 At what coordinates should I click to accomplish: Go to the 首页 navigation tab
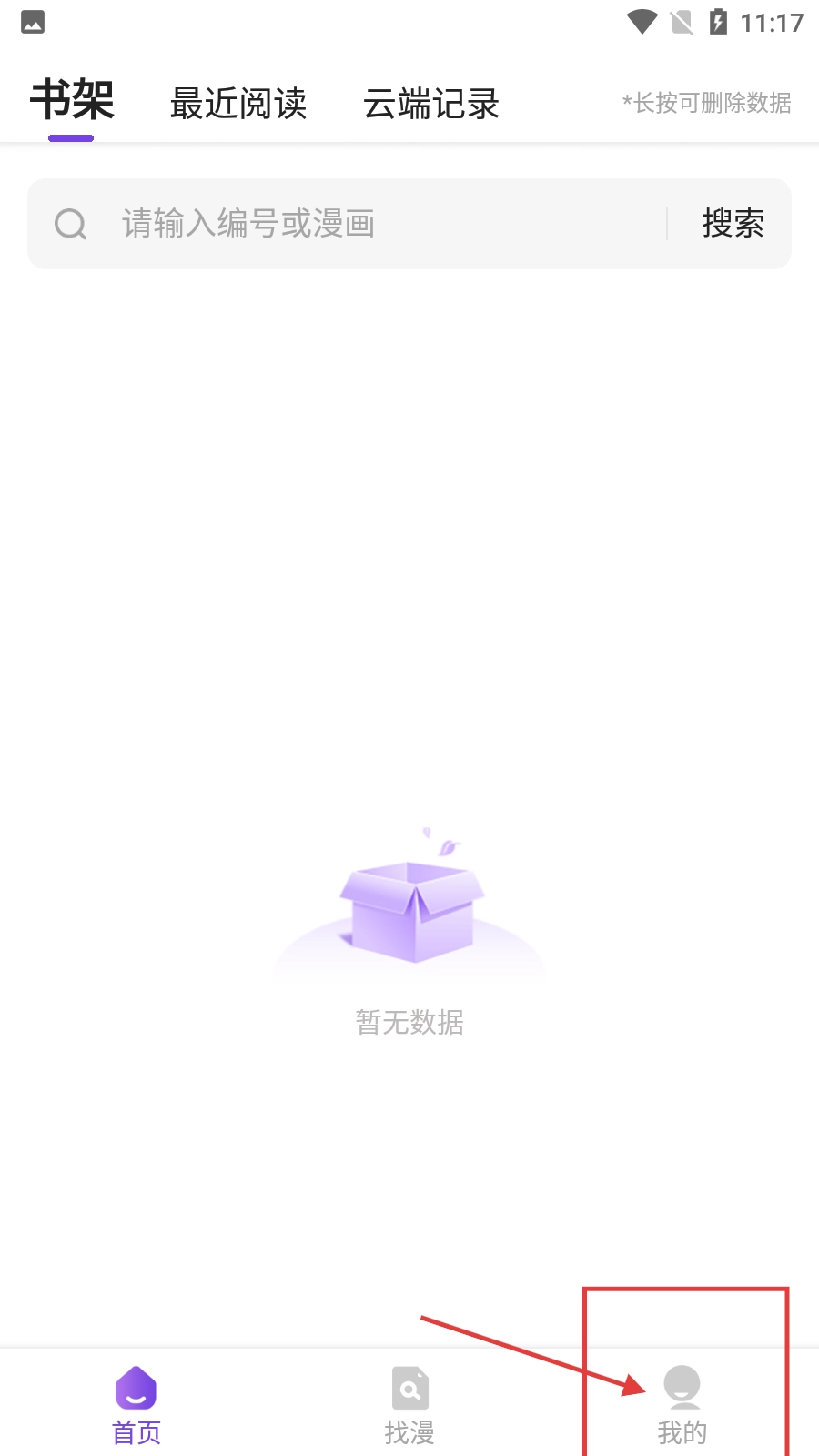click(x=136, y=1405)
